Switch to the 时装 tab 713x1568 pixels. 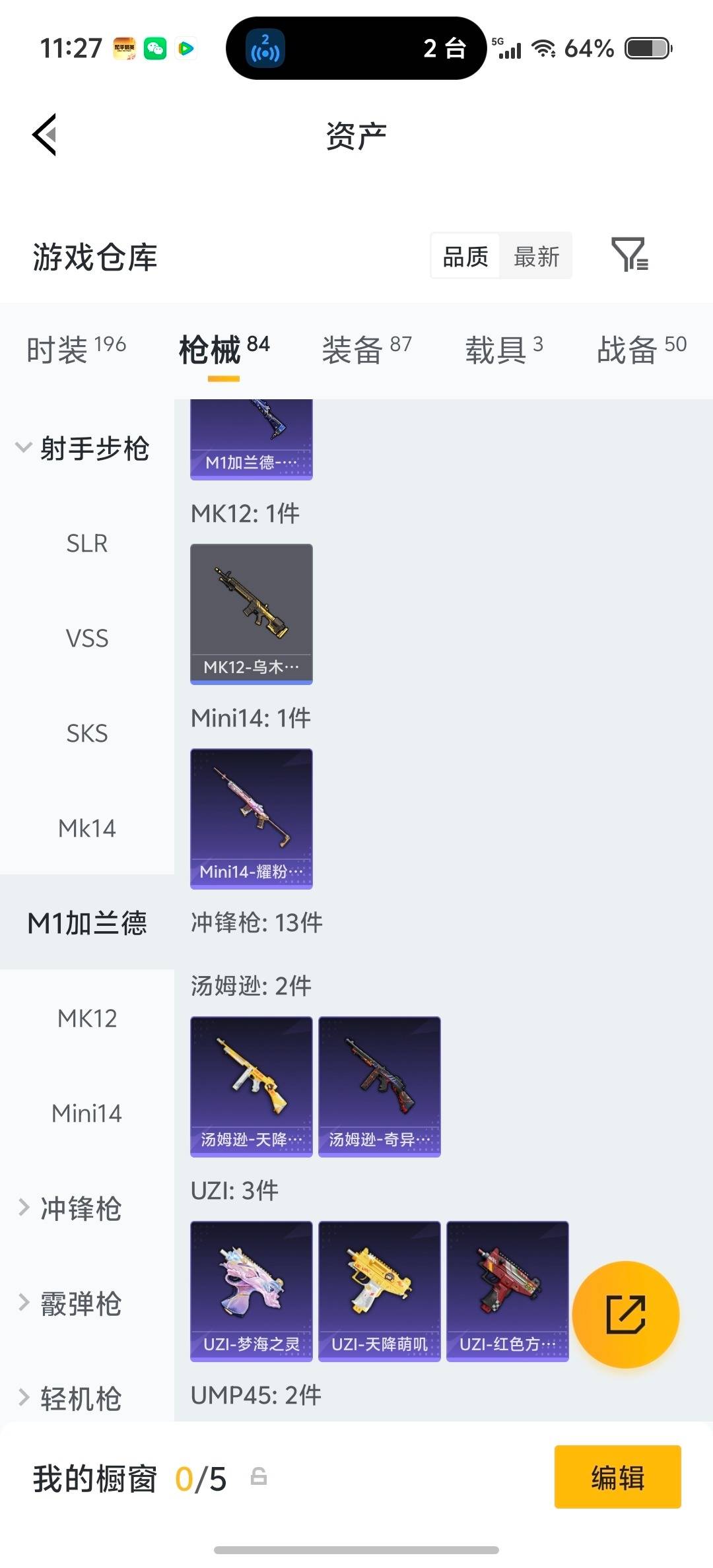point(76,349)
